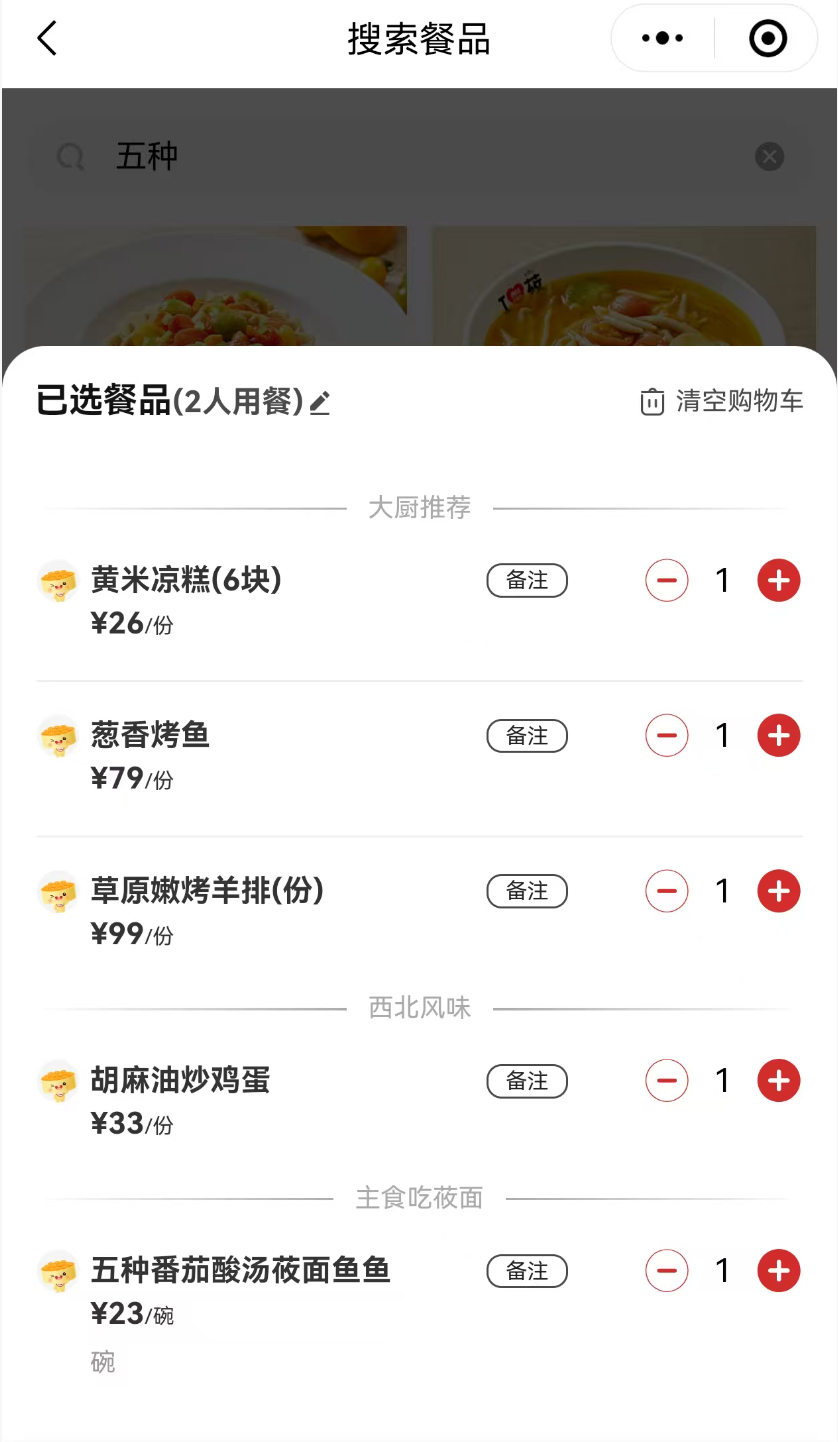This screenshot has height=1442, width=838.
Task: Edit the 2人用餐 diner count
Action: pos(320,403)
